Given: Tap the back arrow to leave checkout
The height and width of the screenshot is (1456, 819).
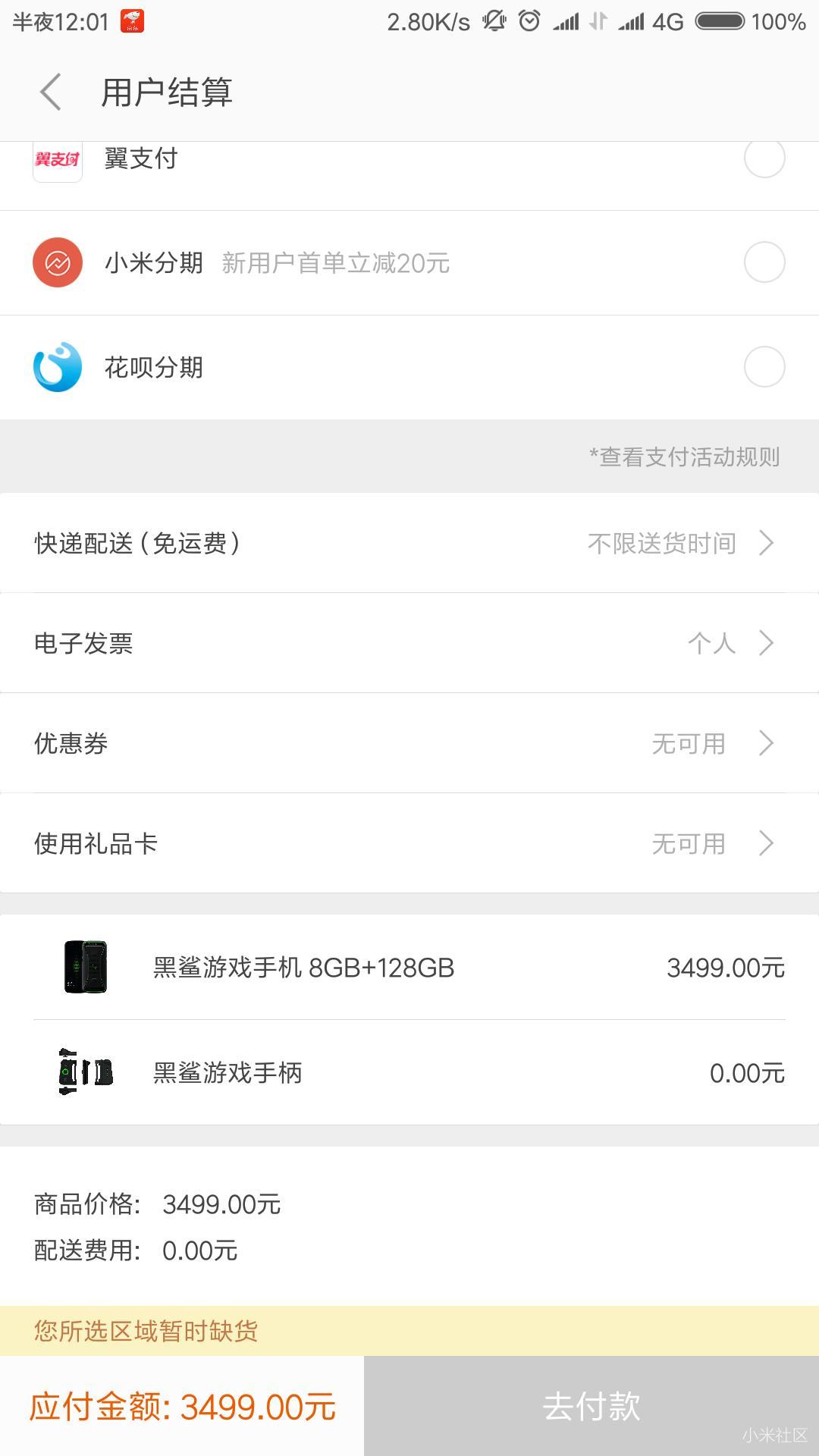Looking at the screenshot, I should pos(50,93).
